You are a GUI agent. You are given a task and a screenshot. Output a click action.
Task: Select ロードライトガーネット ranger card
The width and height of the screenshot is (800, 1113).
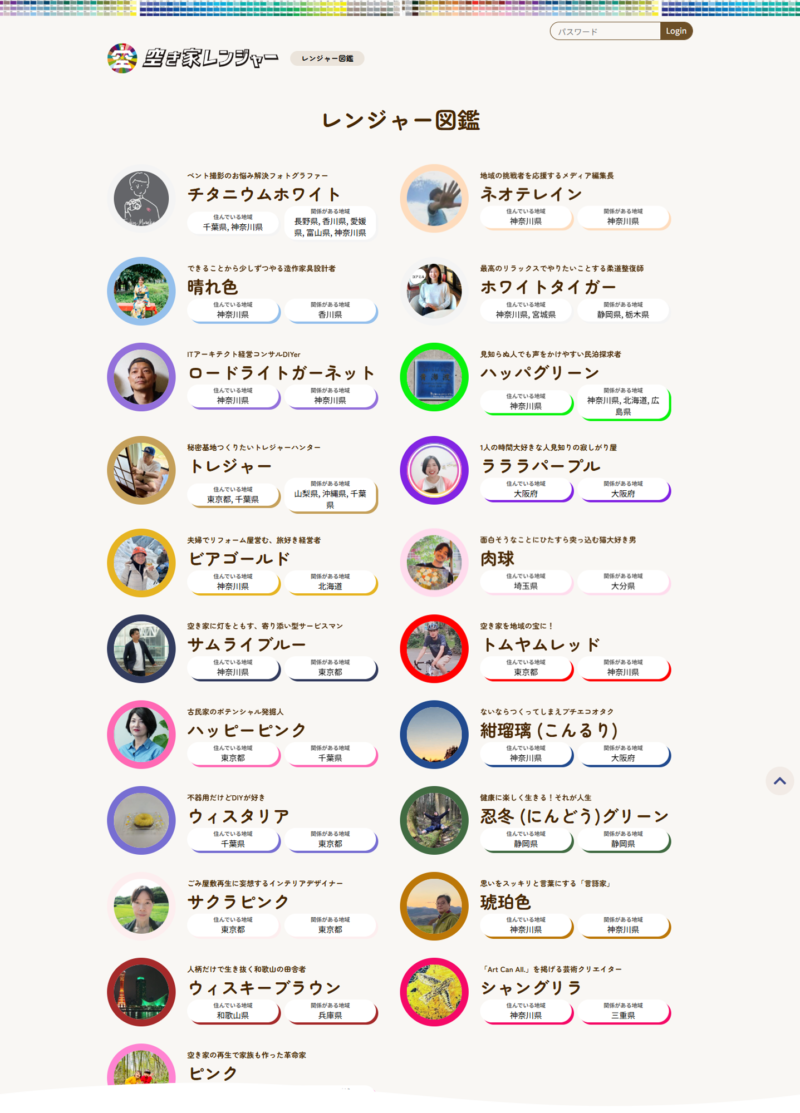pyautogui.click(x=282, y=373)
